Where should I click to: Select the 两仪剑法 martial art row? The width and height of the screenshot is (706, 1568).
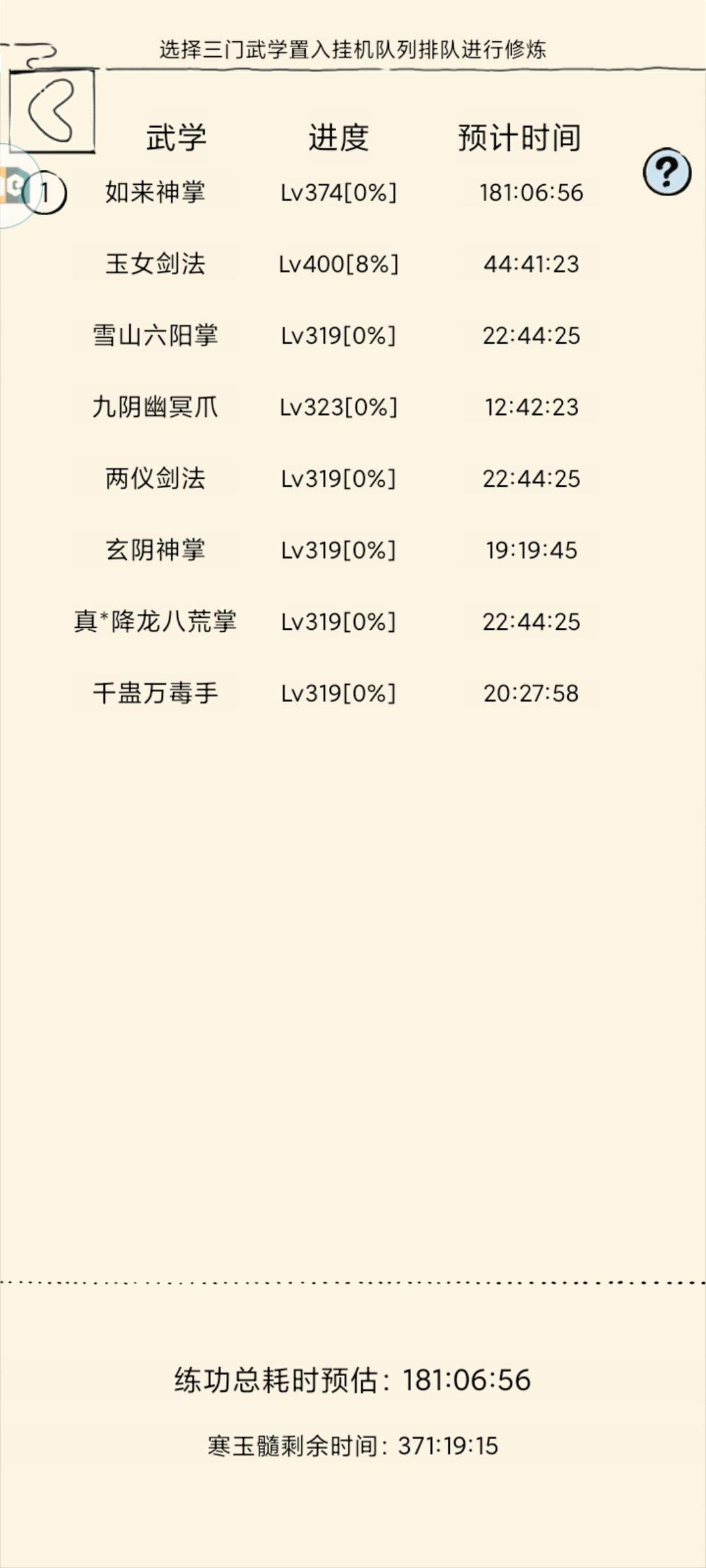click(x=156, y=479)
